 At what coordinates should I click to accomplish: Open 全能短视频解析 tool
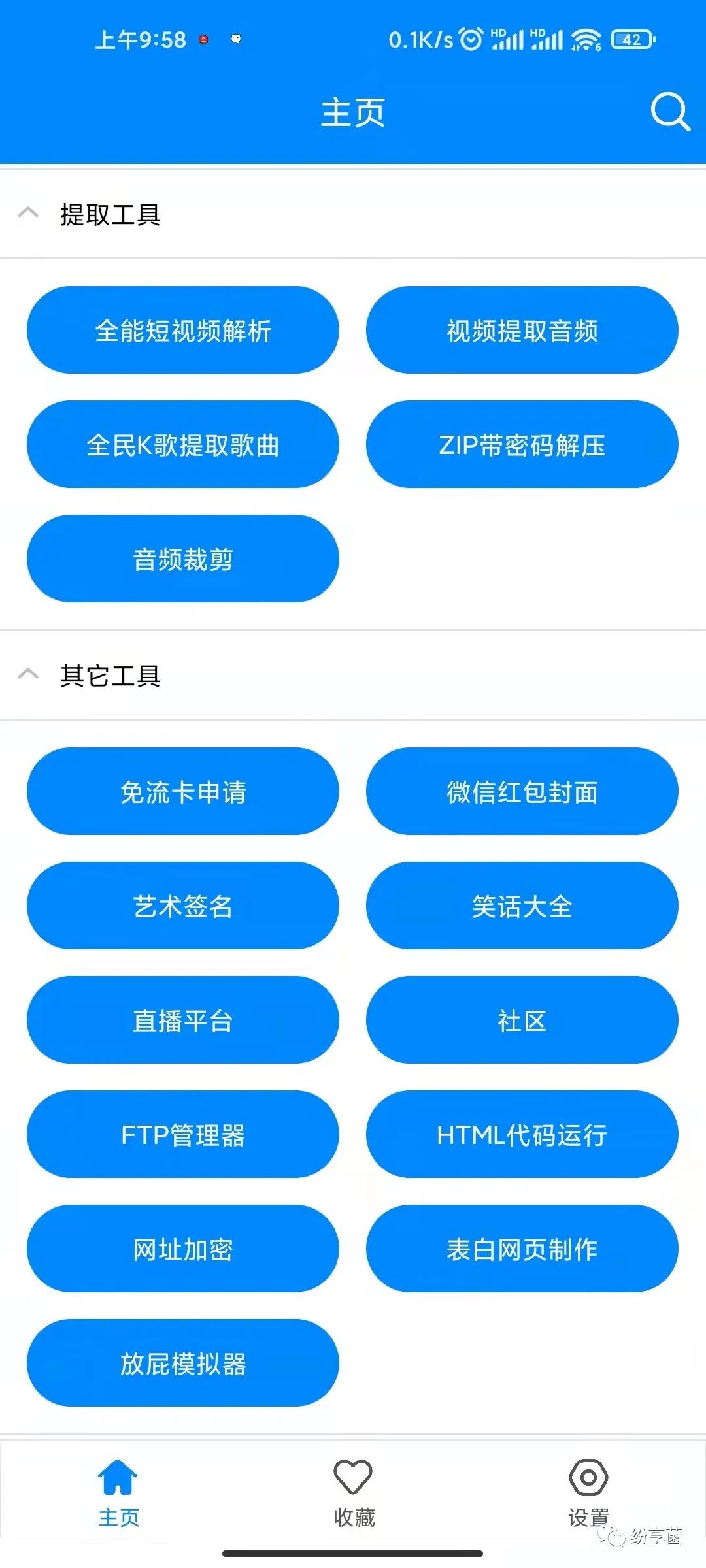point(183,331)
